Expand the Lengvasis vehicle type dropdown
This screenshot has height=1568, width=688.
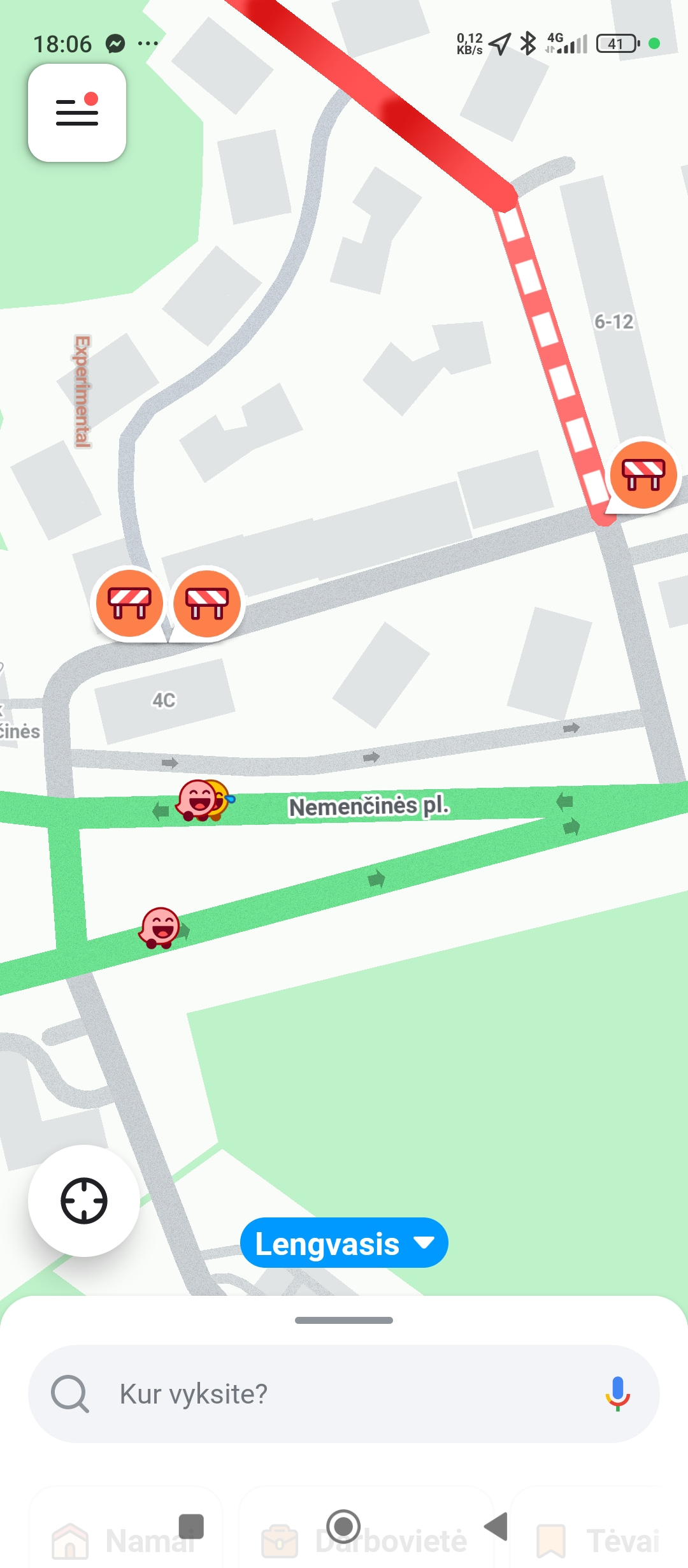coord(344,1244)
